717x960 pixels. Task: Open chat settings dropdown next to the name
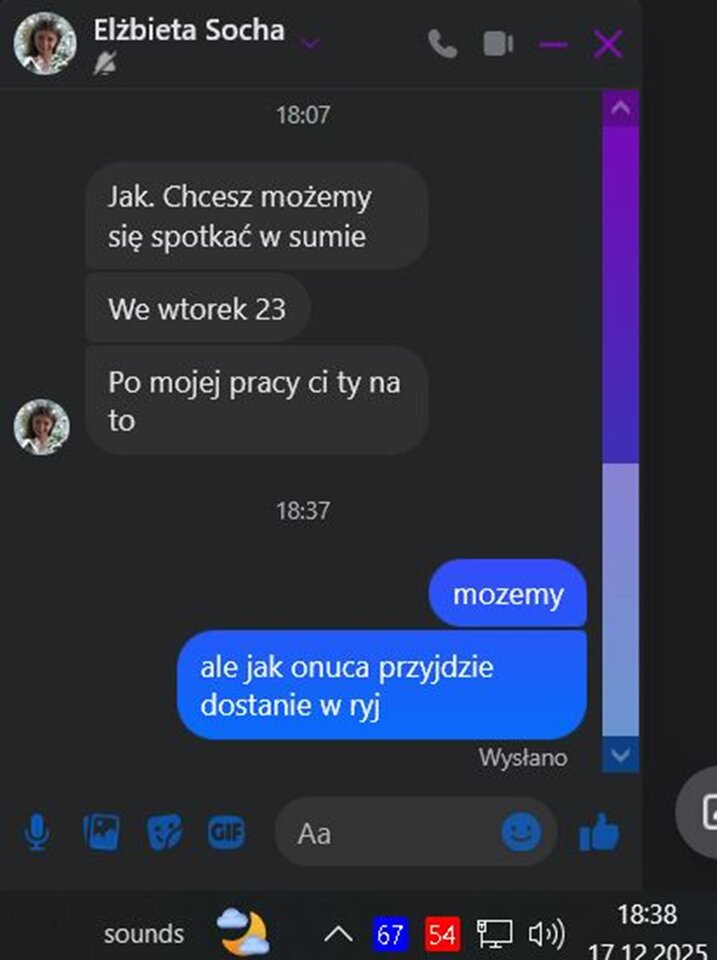coord(310,44)
